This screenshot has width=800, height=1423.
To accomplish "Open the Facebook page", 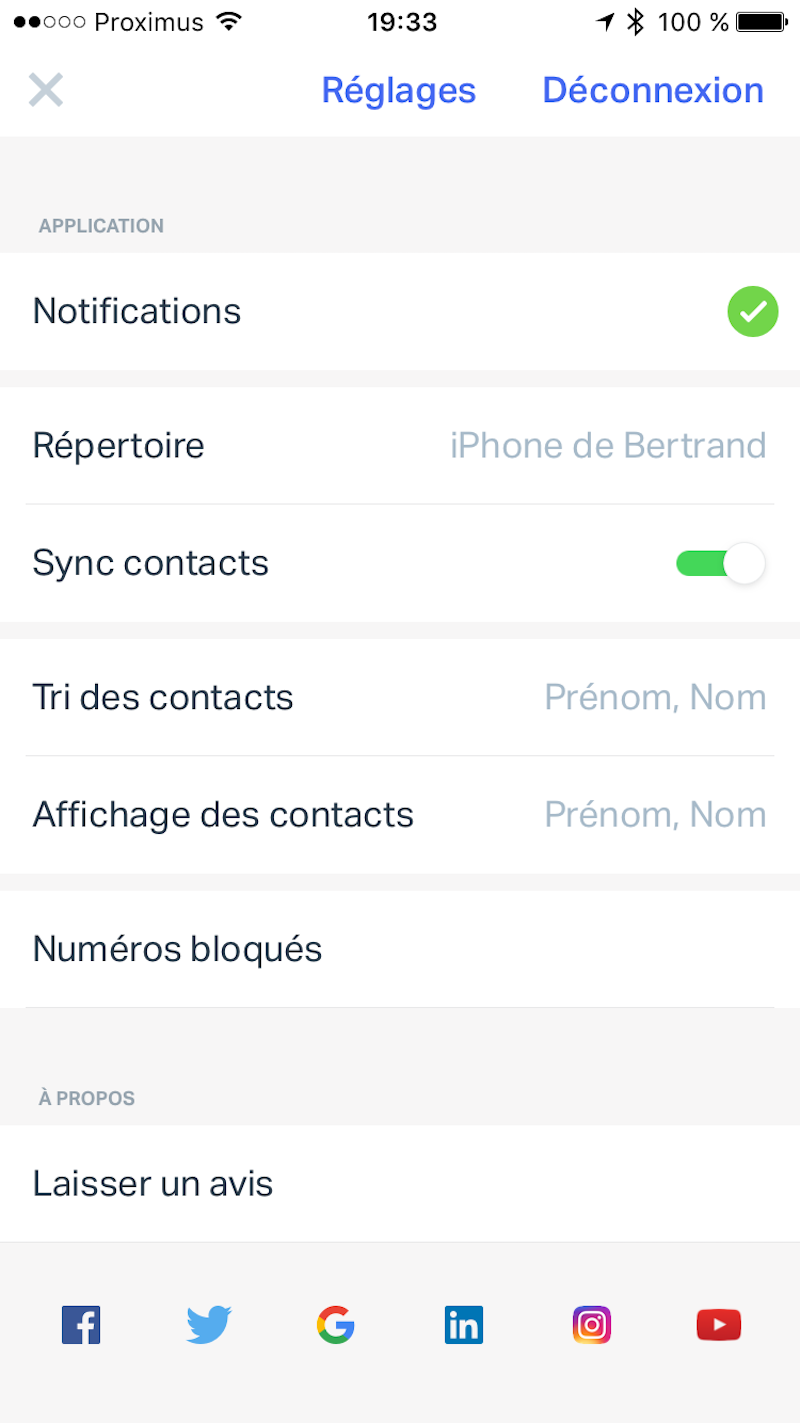I will [x=81, y=1325].
